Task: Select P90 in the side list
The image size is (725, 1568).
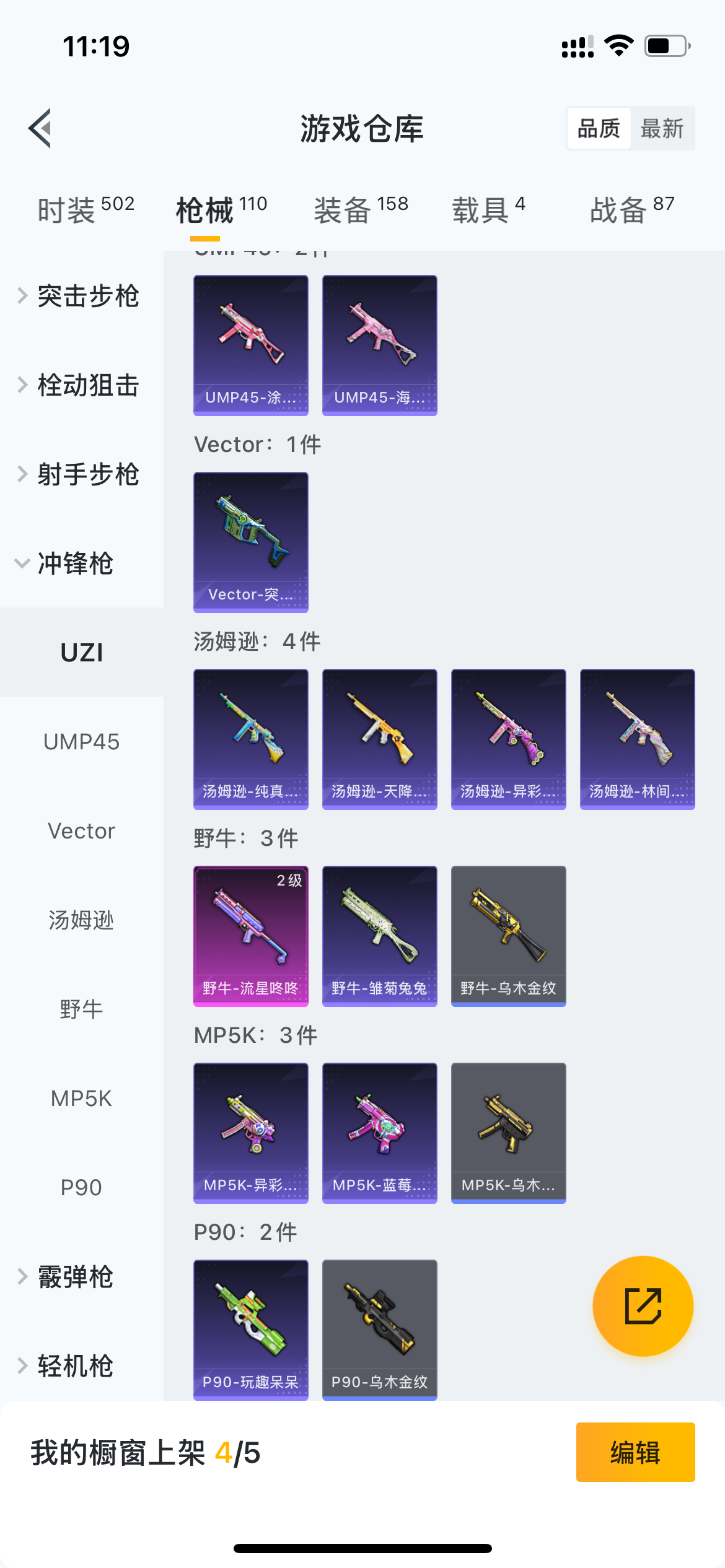Action: (82, 1188)
